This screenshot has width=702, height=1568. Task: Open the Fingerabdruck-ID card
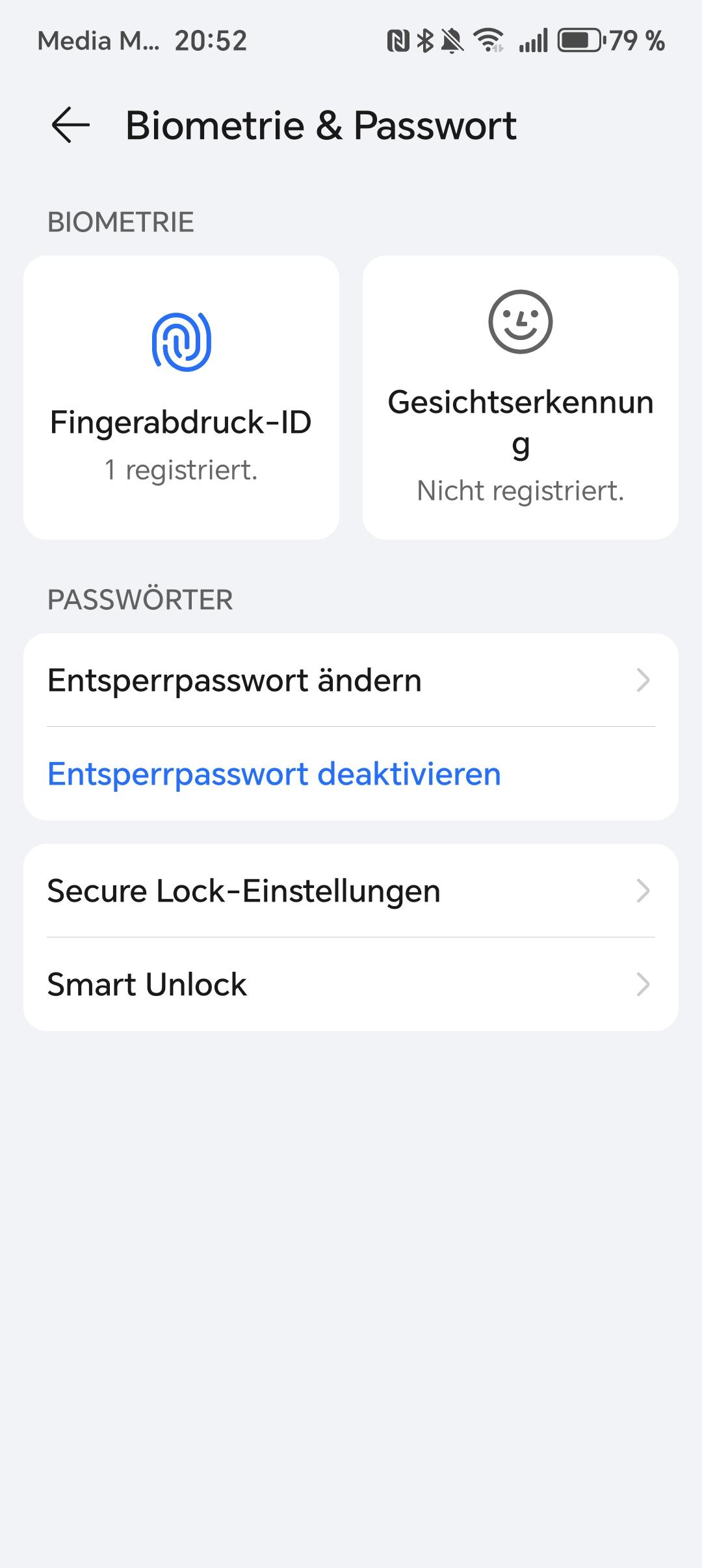181,397
